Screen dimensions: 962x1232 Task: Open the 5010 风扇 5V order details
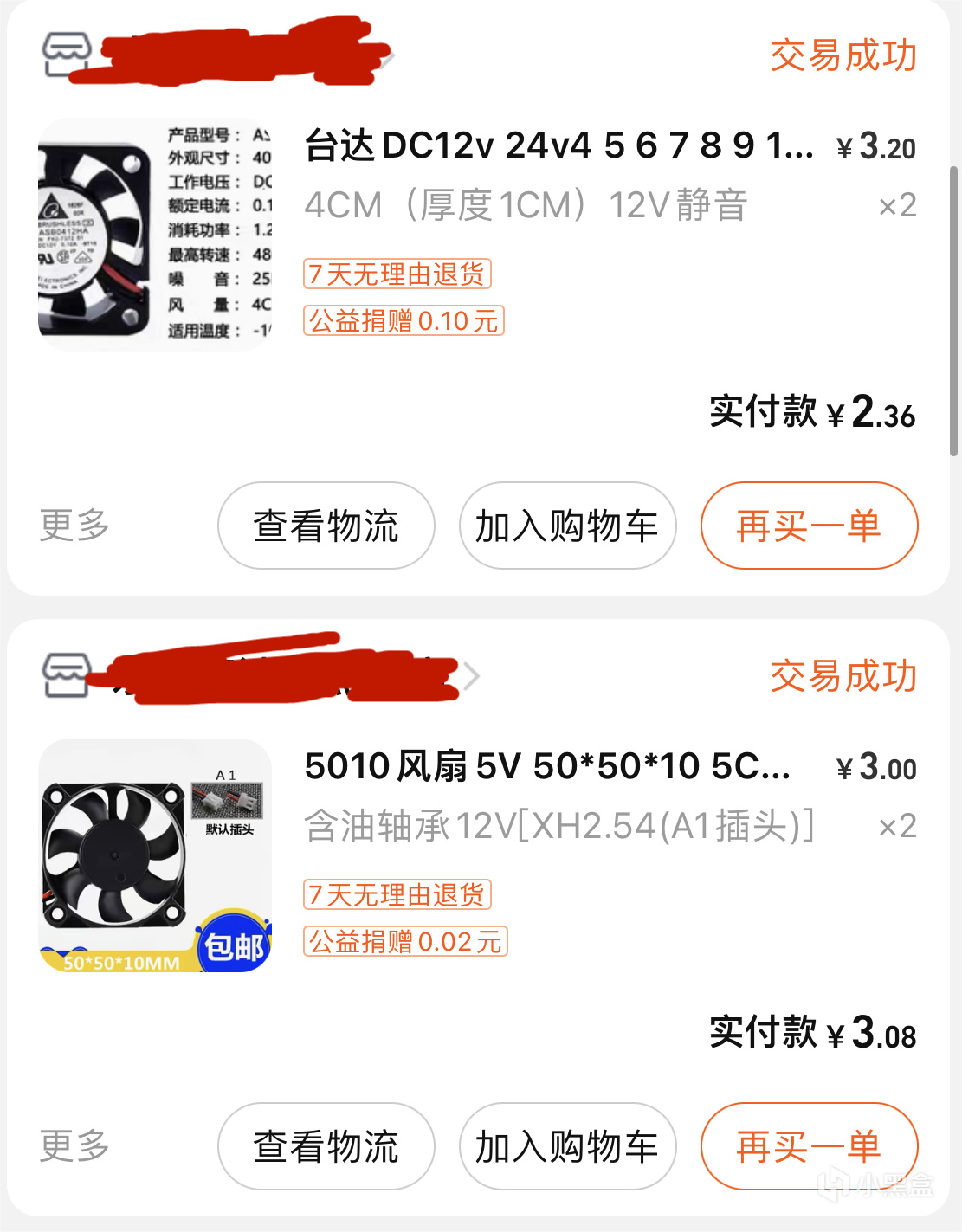547,767
